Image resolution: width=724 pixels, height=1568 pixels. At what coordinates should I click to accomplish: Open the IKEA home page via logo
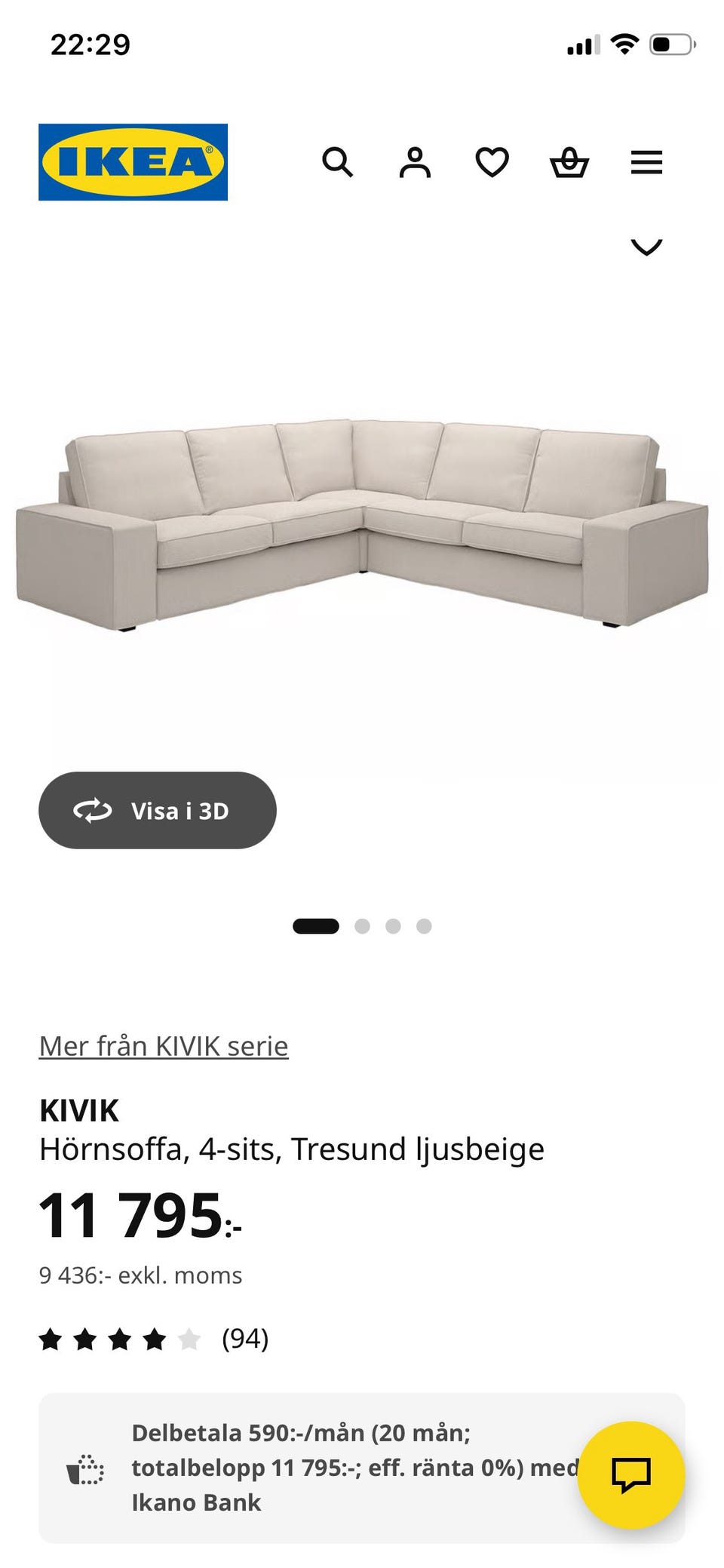[132, 161]
